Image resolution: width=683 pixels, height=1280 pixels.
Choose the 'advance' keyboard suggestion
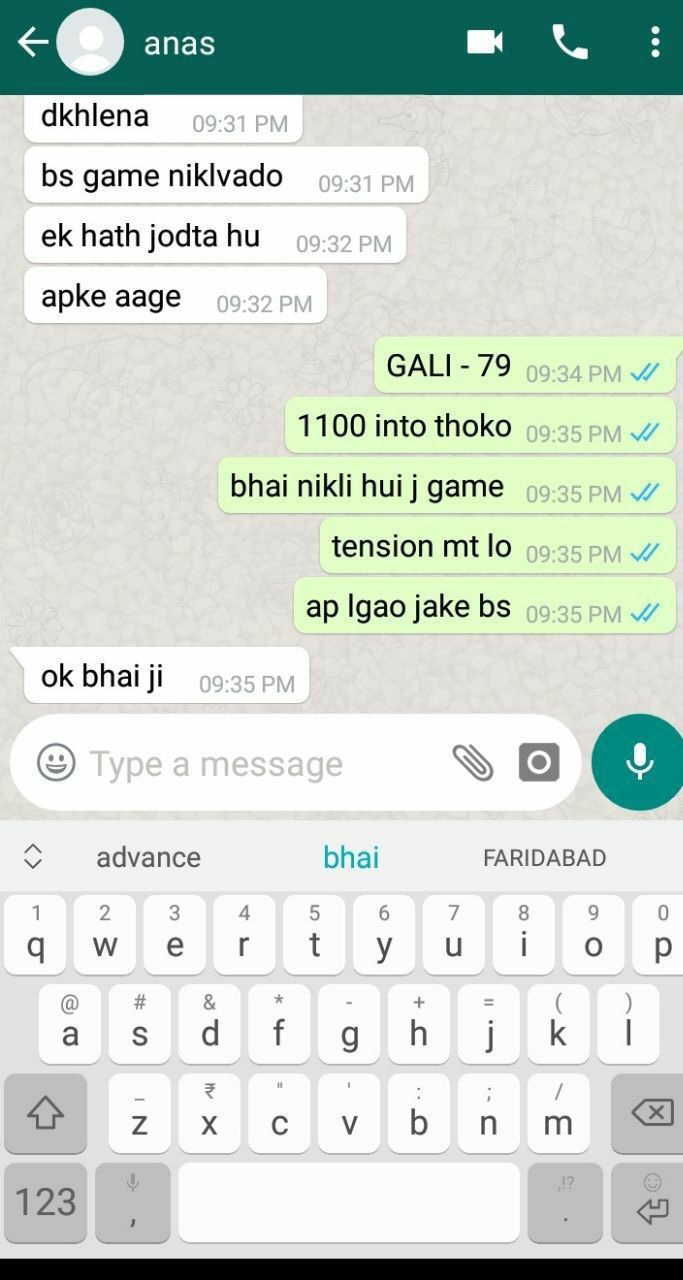pos(148,857)
